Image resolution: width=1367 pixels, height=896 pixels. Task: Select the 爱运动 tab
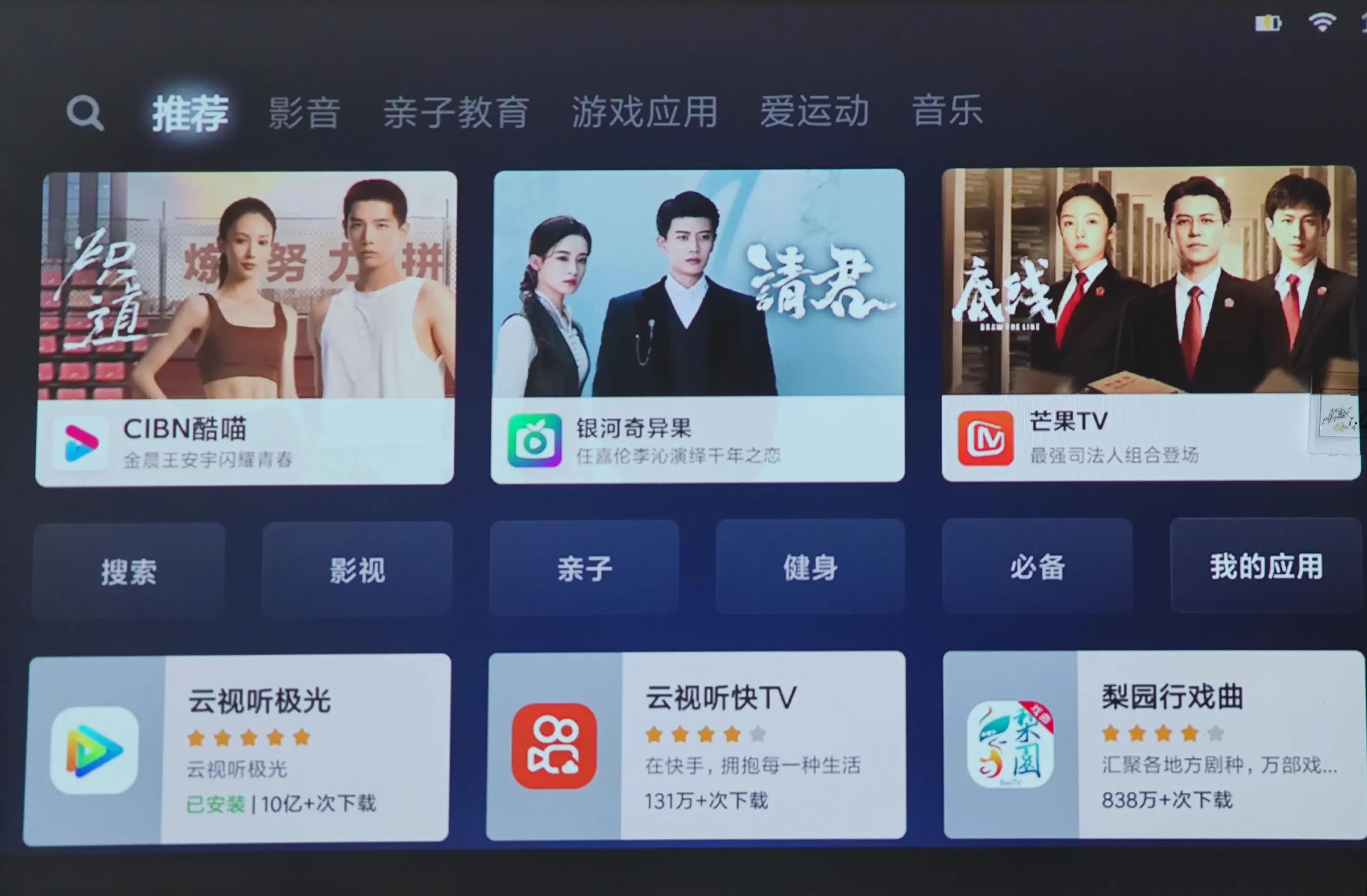[814, 111]
